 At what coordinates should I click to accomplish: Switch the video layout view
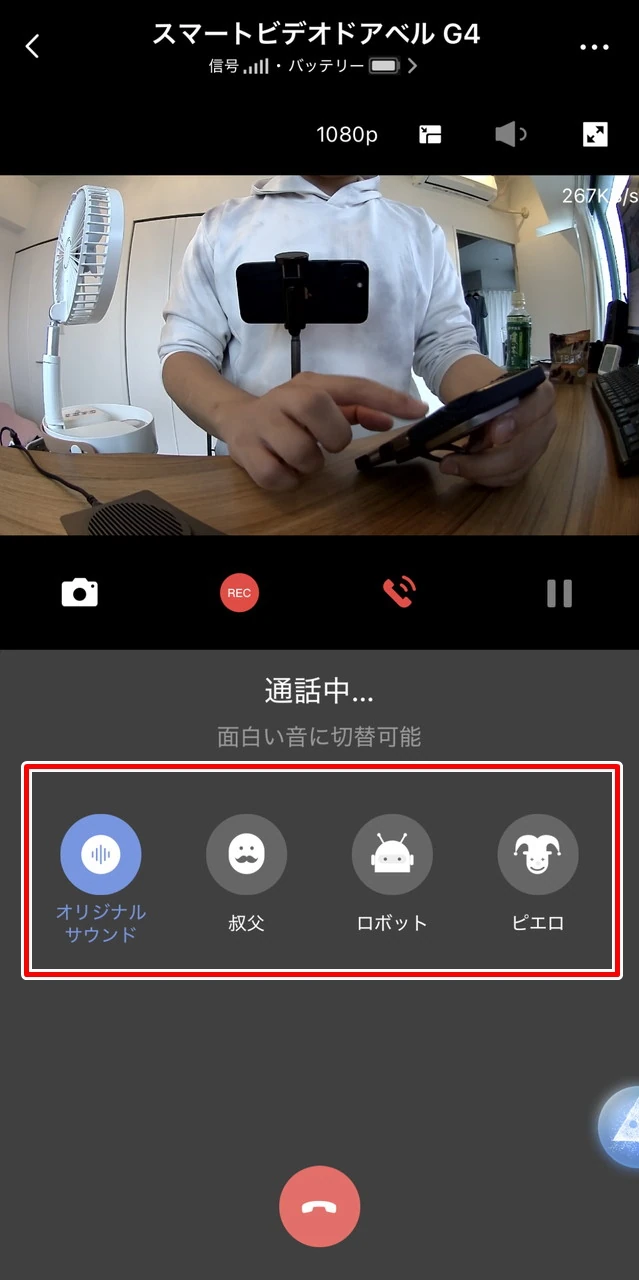click(430, 135)
